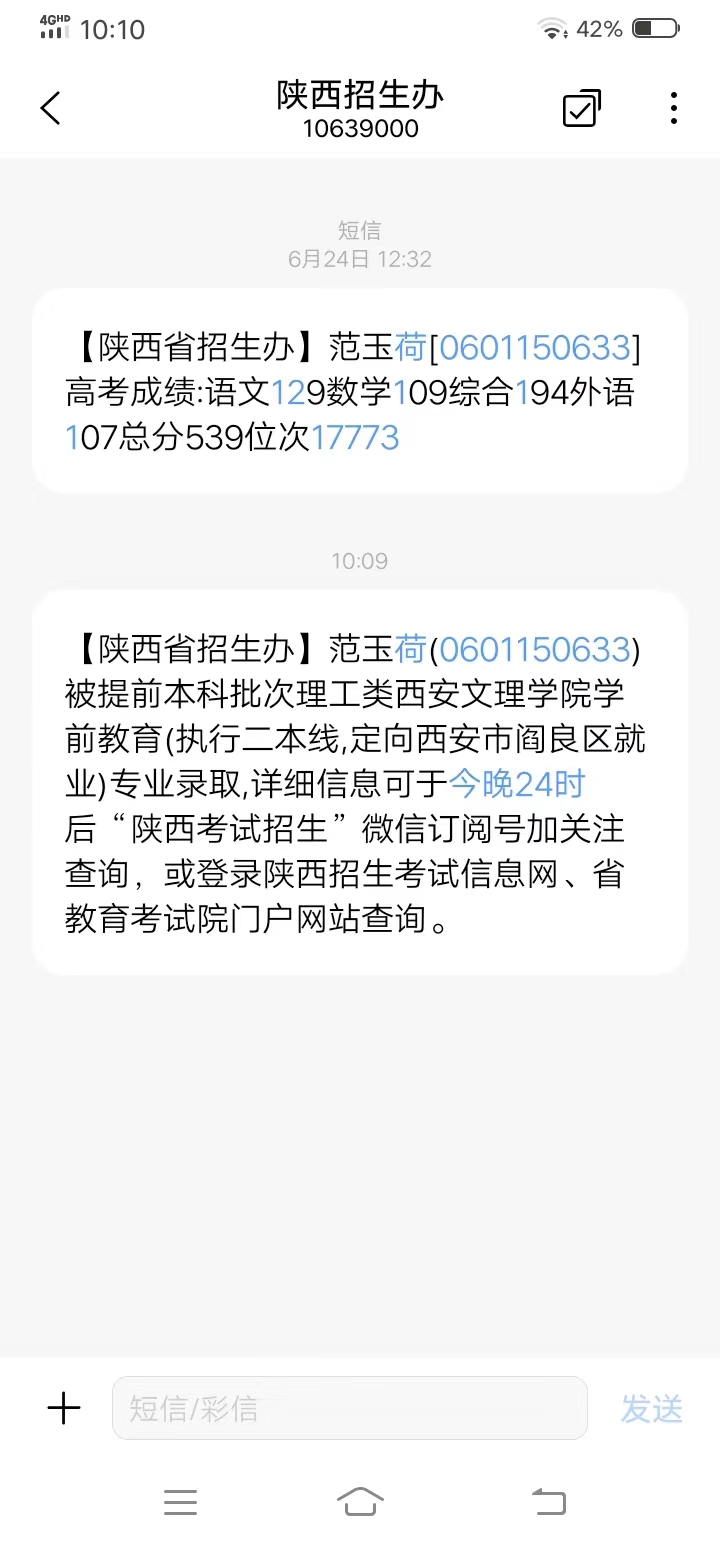This screenshot has width=720, height=1544.
Task: Tap the system back navigation button
Action: point(548,1501)
